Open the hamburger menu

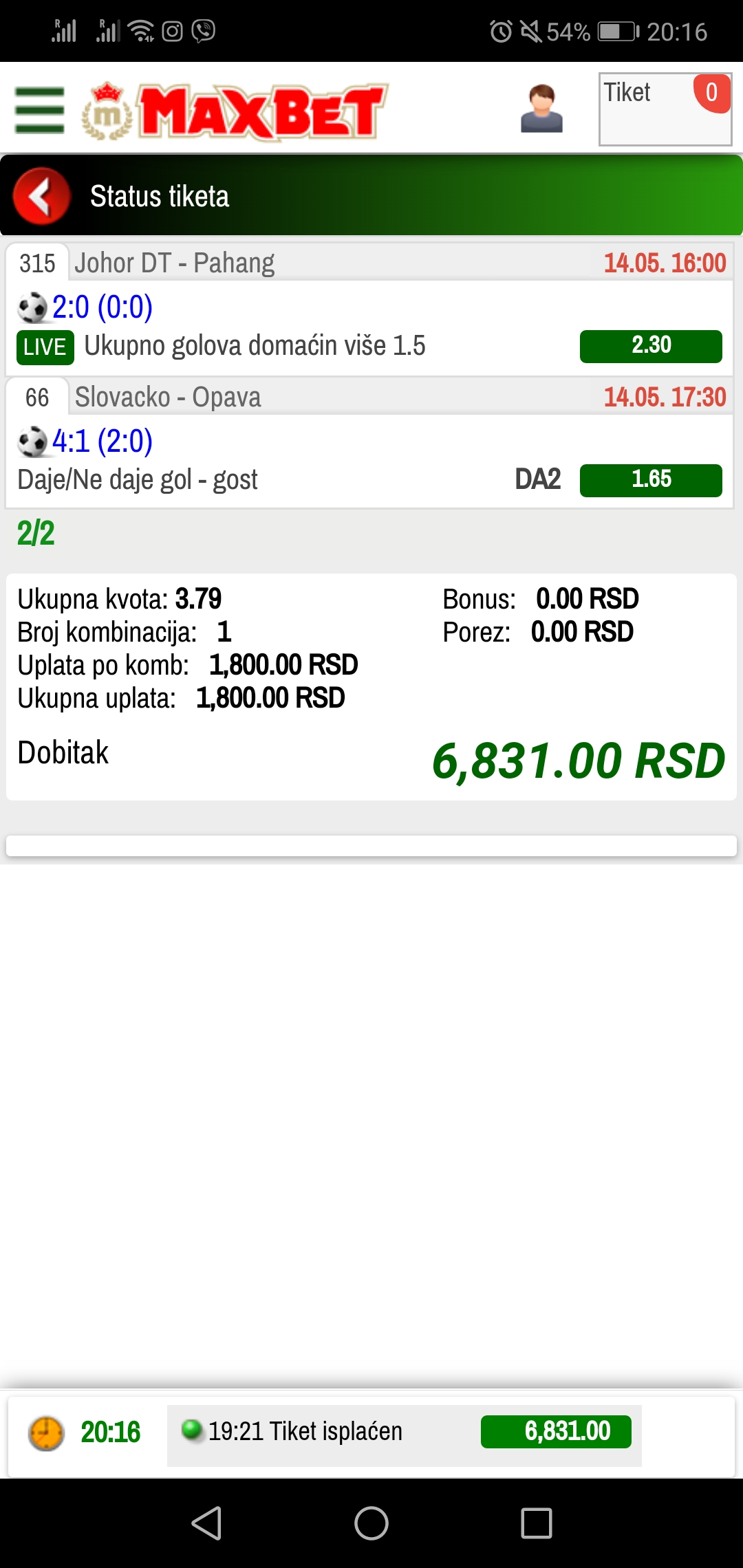point(39,110)
